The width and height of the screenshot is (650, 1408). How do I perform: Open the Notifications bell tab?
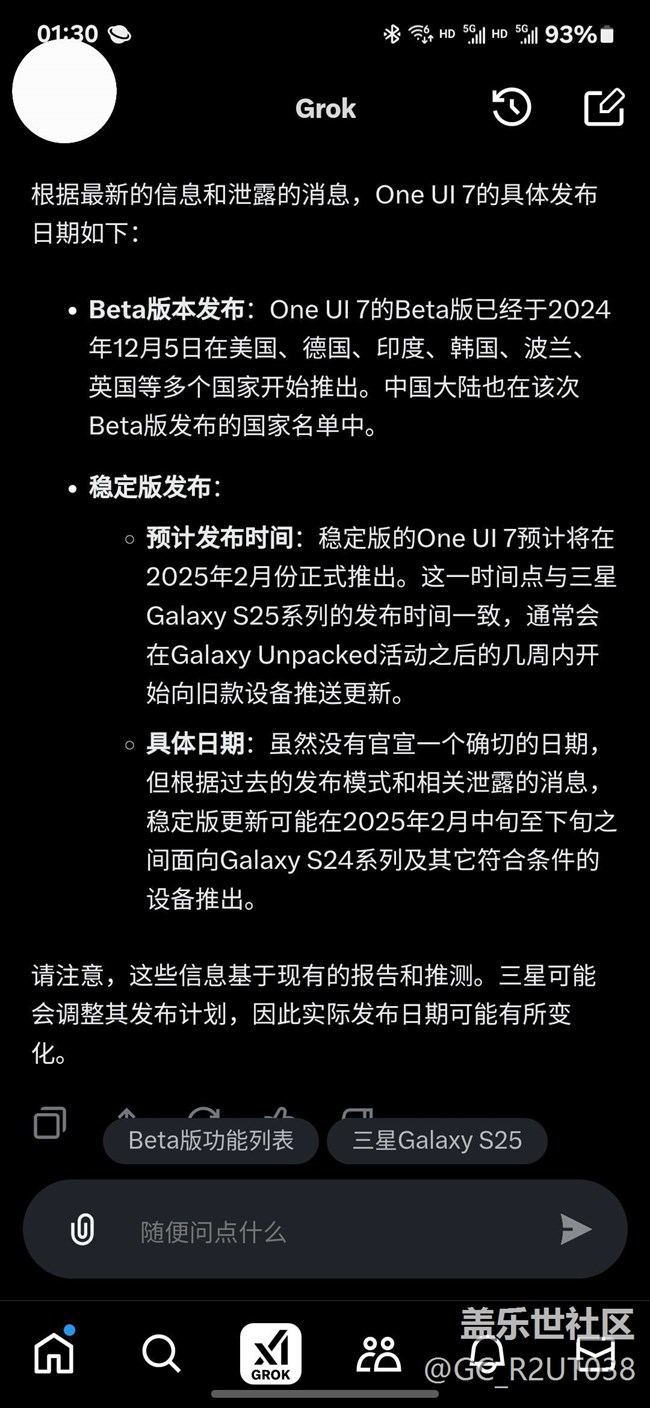(487, 1353)
